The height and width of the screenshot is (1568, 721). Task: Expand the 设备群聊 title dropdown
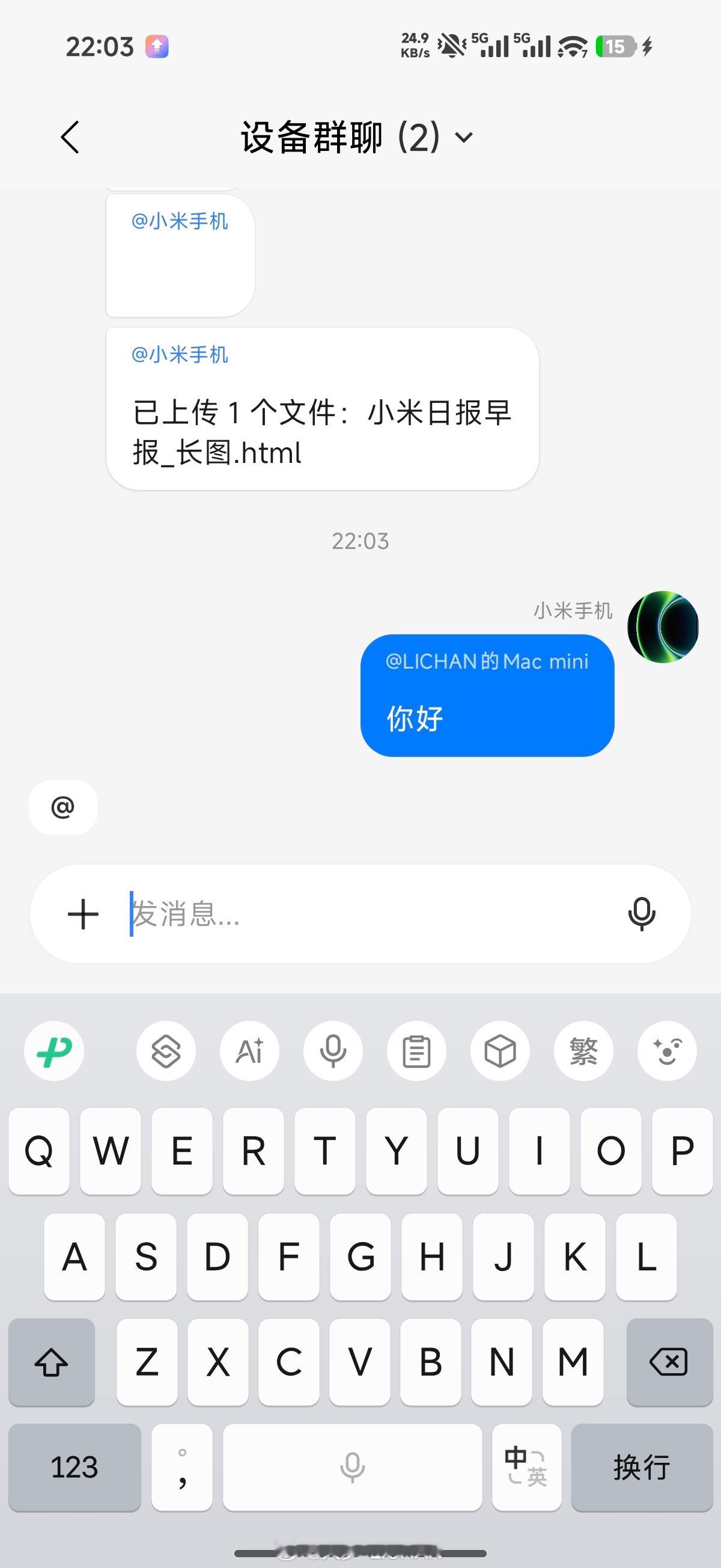point(464,138)
